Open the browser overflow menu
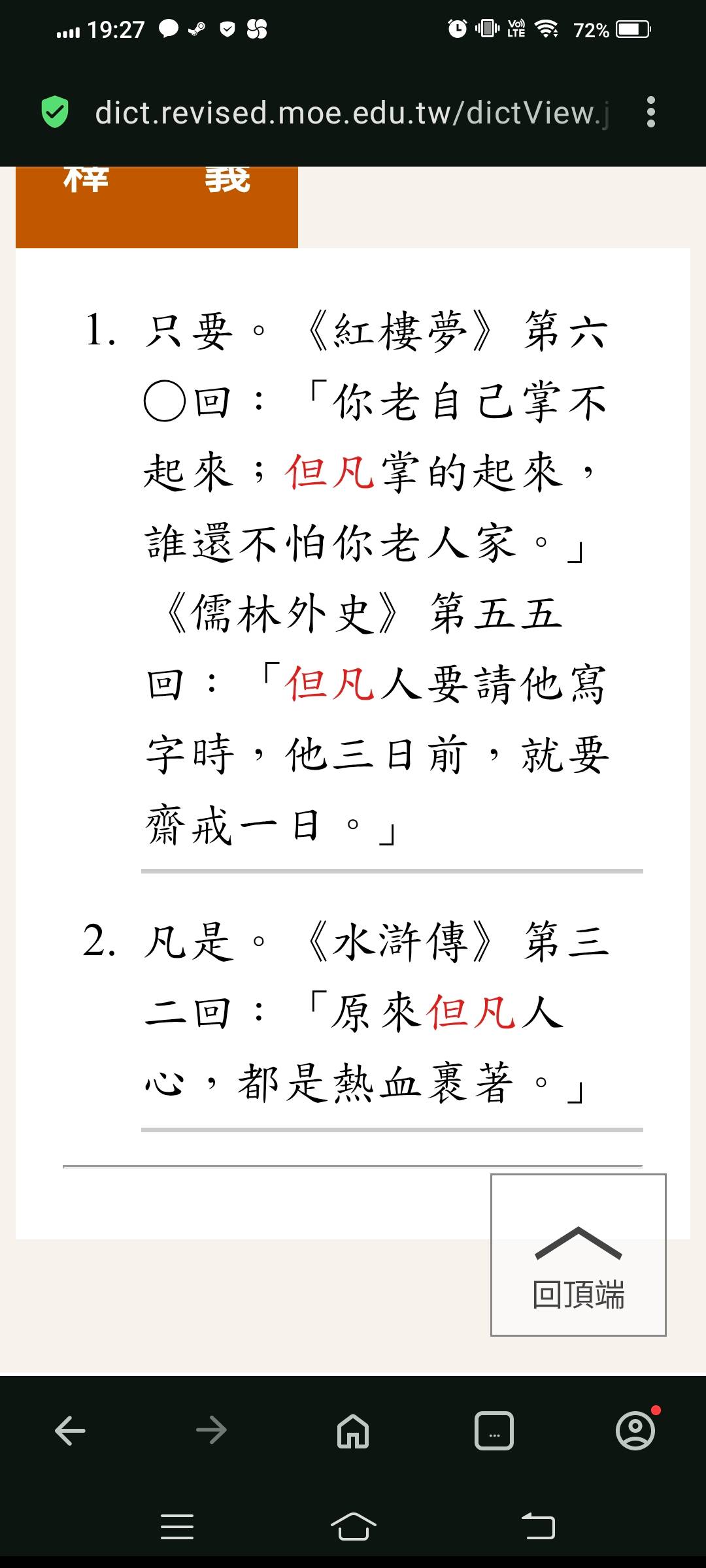 tap(650, 112)
